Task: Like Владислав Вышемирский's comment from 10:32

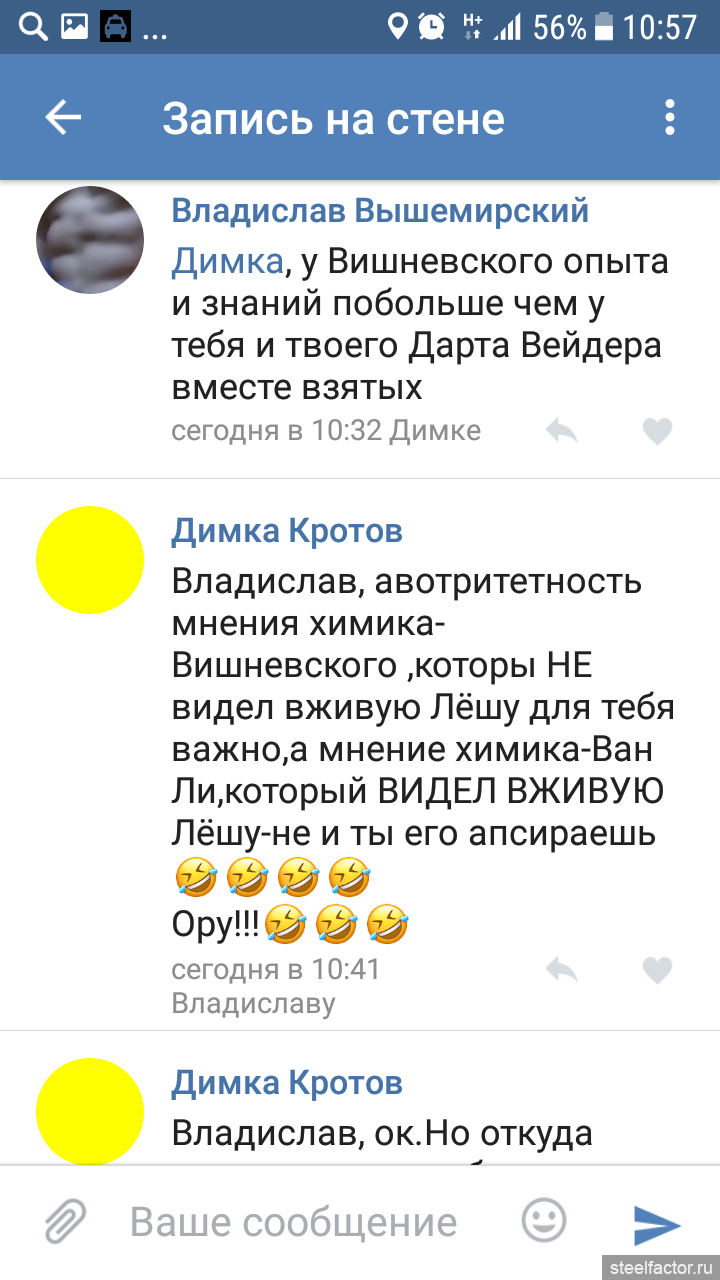Action: coord(657,431)
